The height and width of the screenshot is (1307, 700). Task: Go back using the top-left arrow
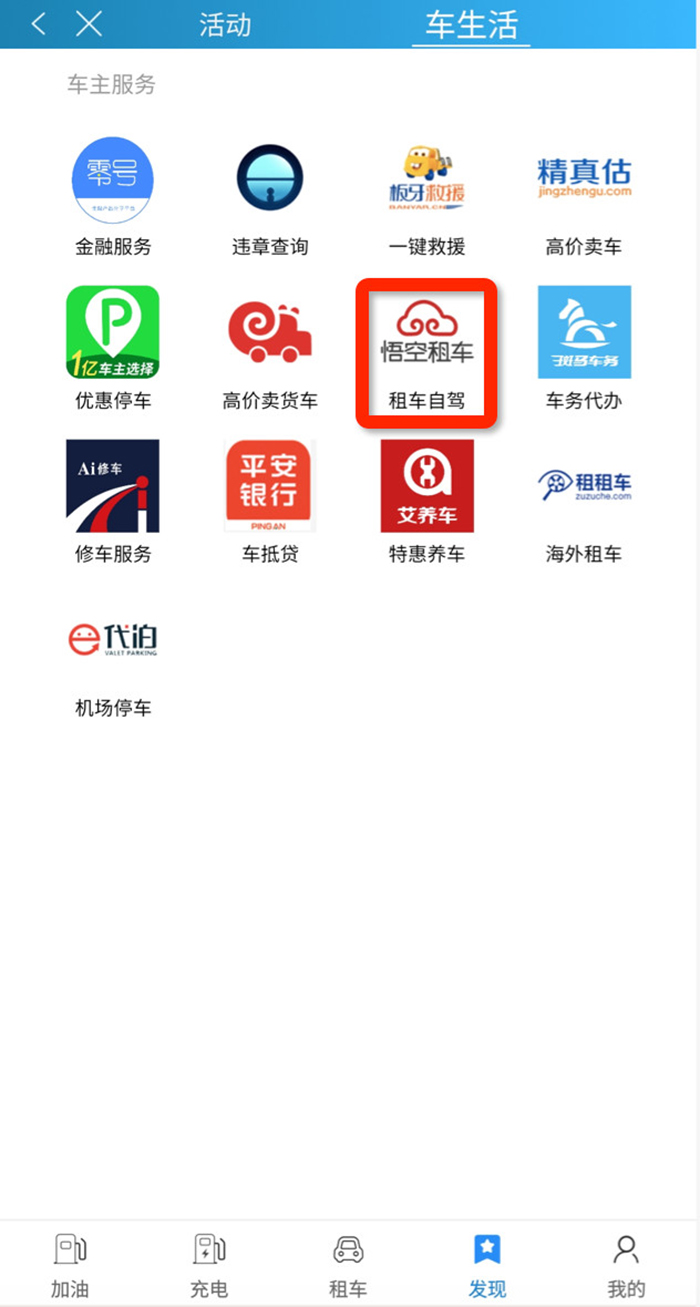click(39, 24)
